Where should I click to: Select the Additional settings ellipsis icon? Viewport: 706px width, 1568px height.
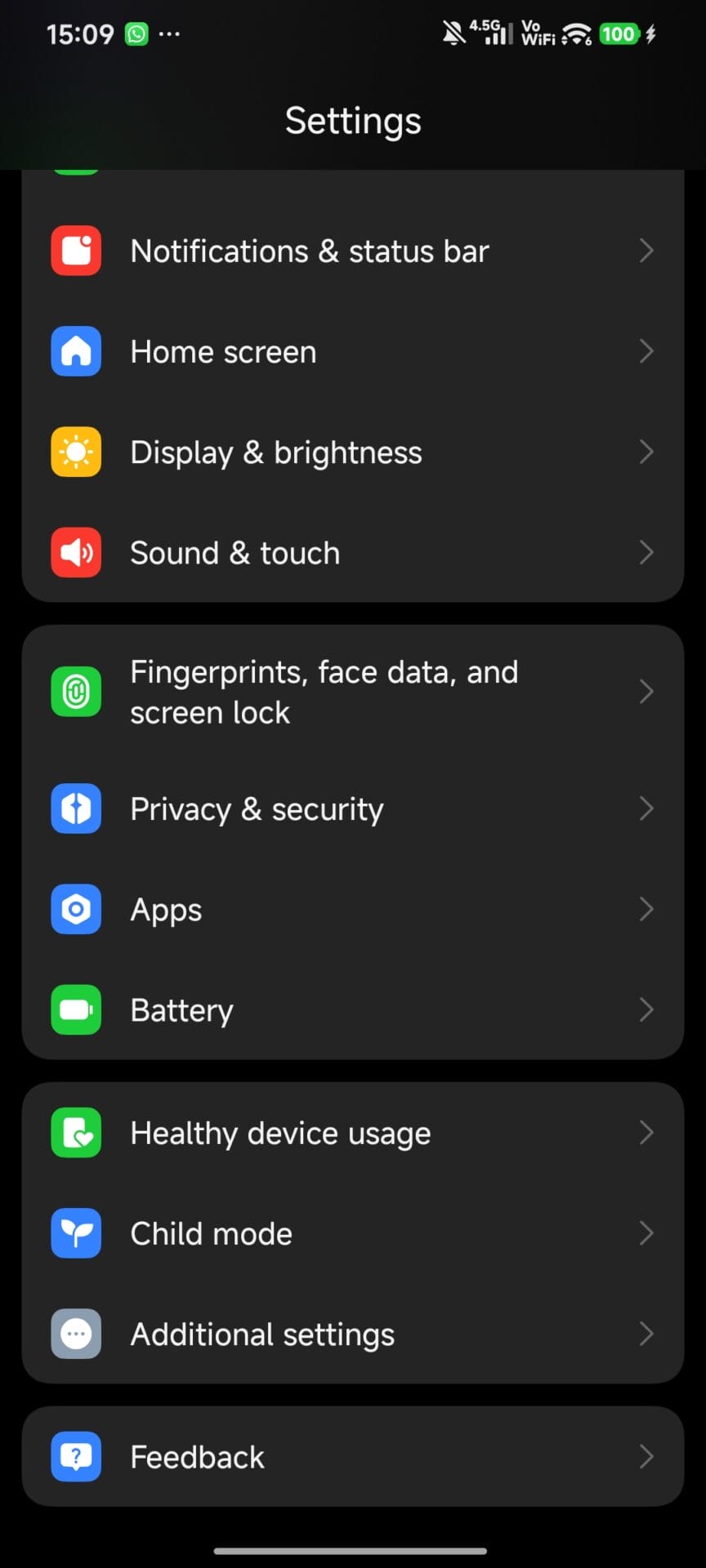pyautogui.click(x=75, y=1334)
